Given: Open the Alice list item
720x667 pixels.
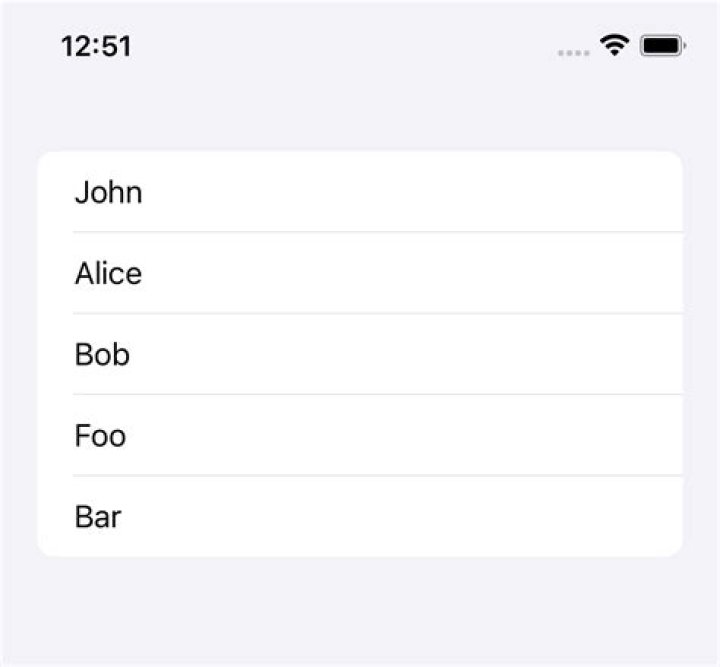Looking at the screenshot, I should coord(359,273).
